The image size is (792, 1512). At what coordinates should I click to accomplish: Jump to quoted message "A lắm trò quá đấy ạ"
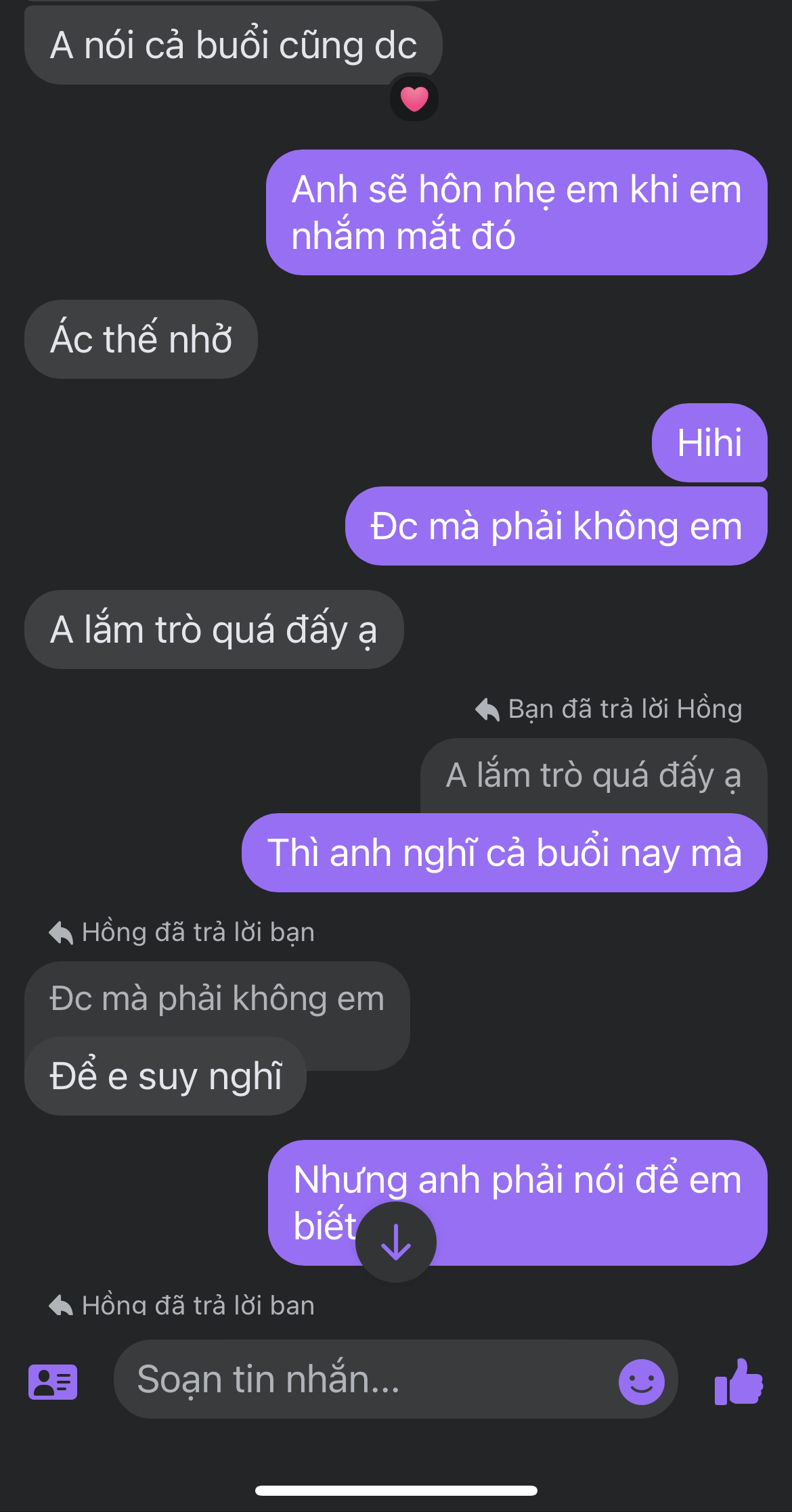593,775
